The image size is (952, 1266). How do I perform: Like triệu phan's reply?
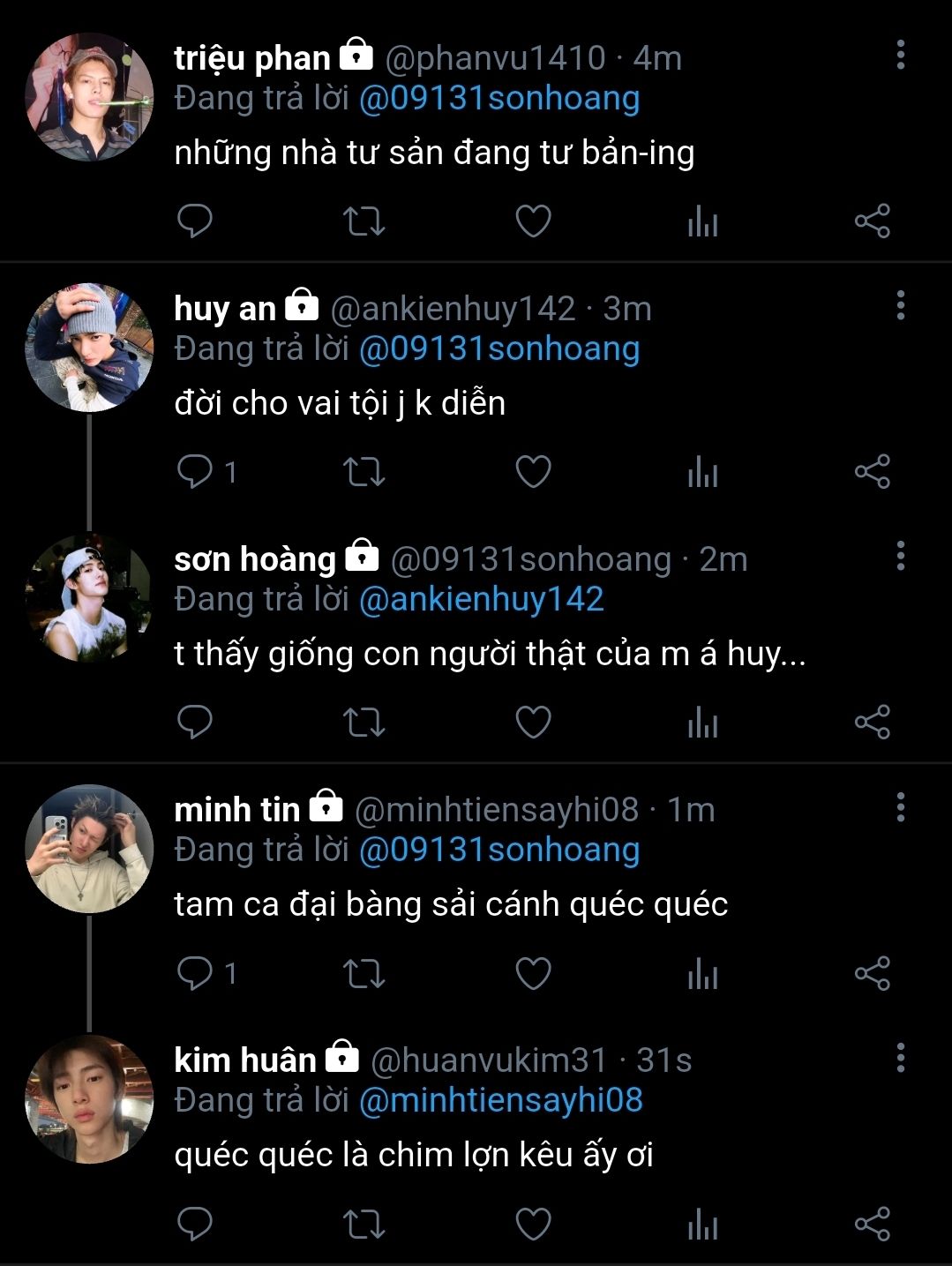tap(533, 221)
